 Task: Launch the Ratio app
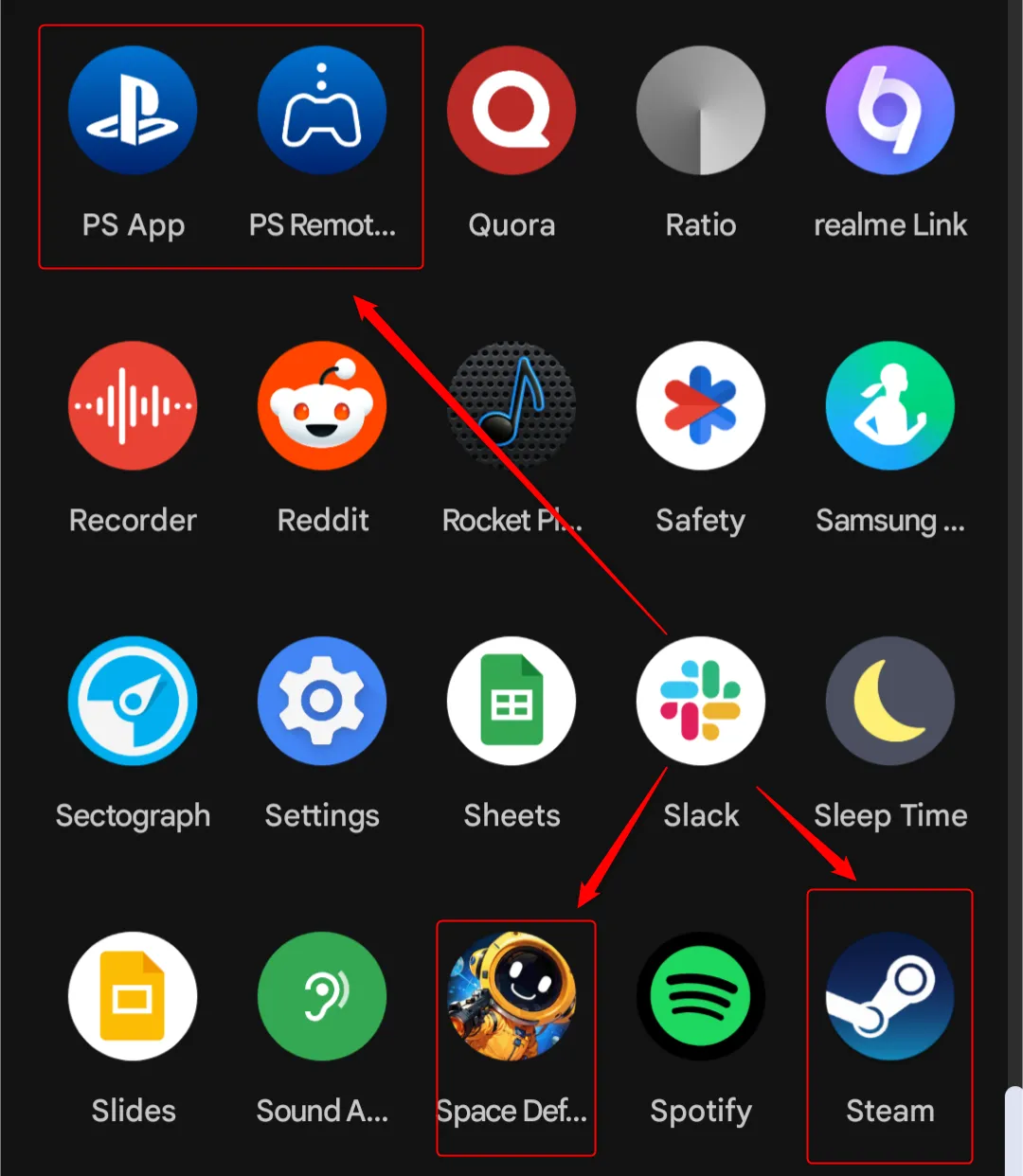tap(701, 111)
